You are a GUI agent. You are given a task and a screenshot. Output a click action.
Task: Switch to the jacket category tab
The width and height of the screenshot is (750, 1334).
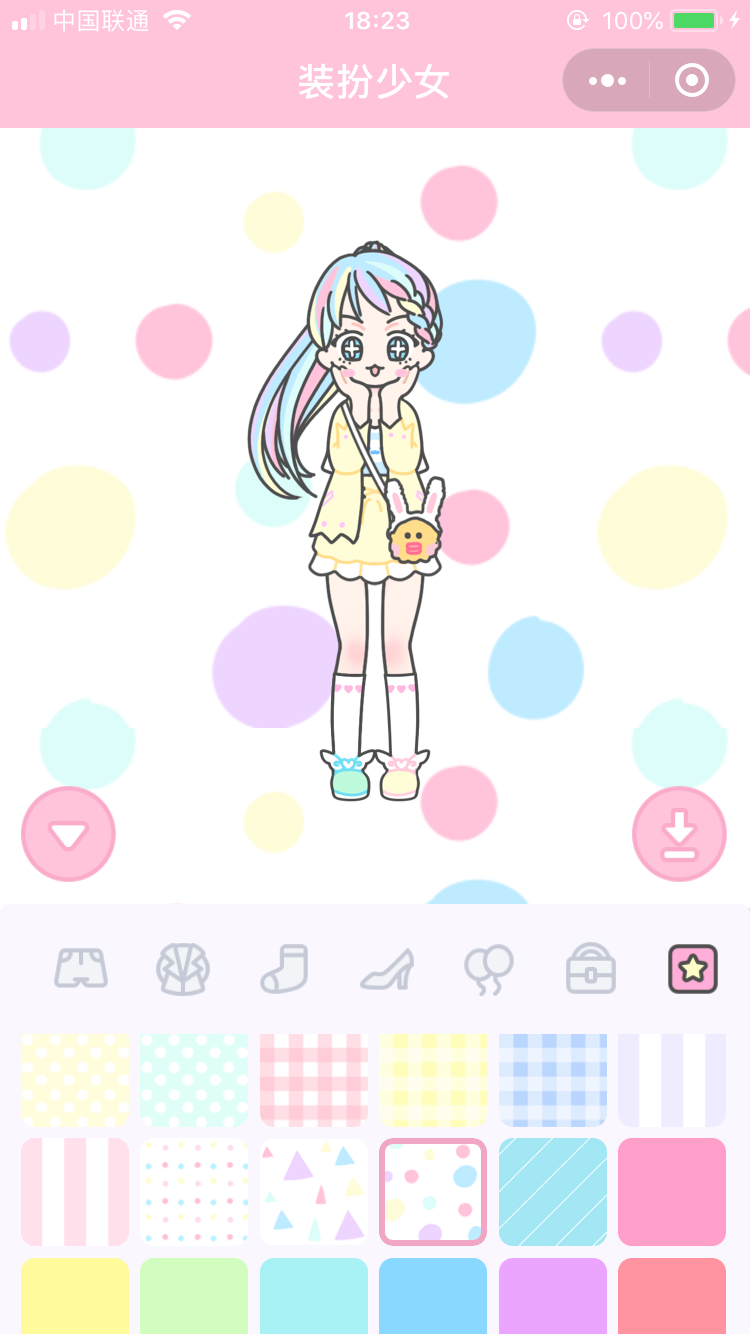coord(183,969)
